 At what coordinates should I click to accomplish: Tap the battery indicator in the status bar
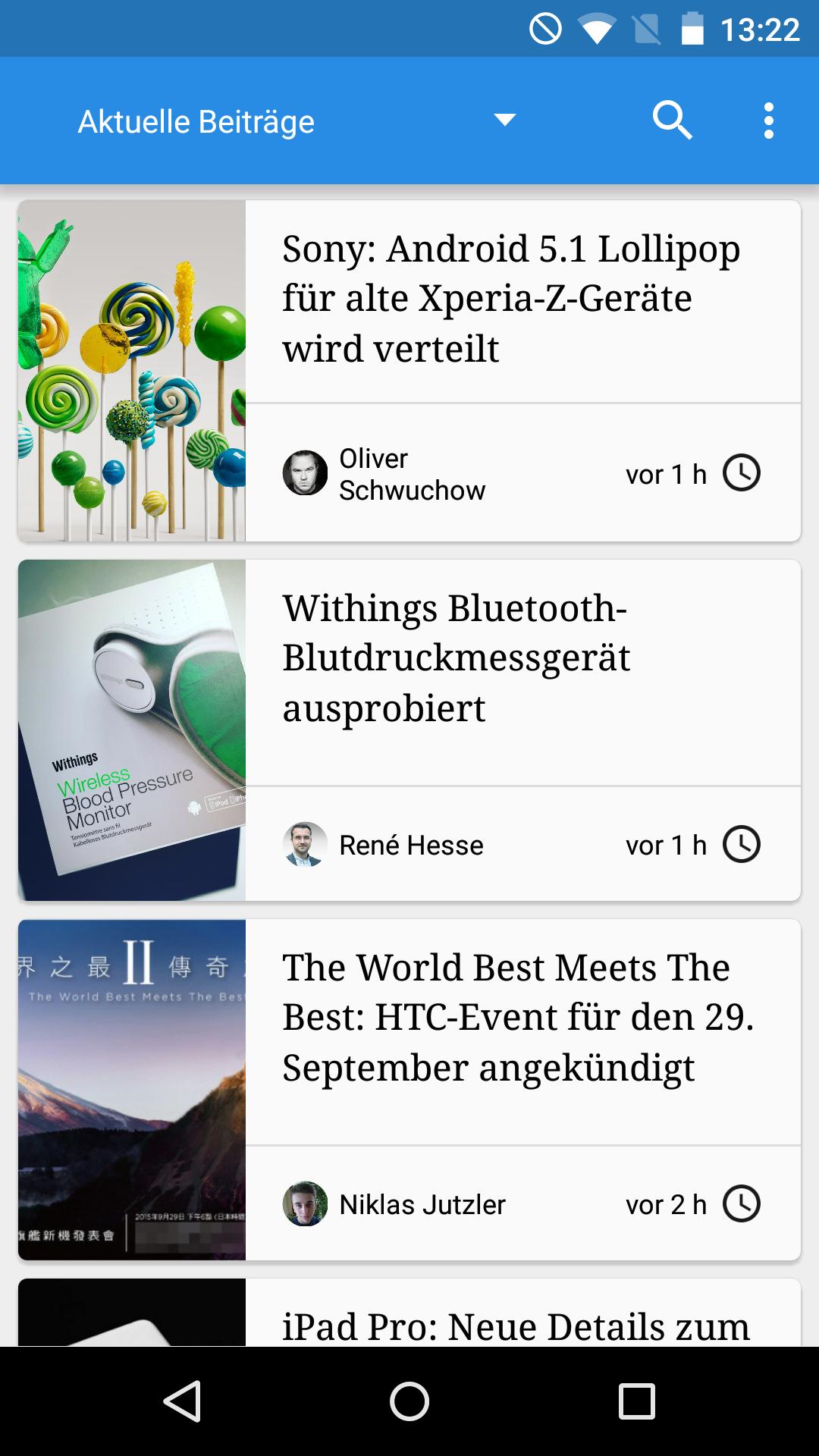[x=692, y=29]
